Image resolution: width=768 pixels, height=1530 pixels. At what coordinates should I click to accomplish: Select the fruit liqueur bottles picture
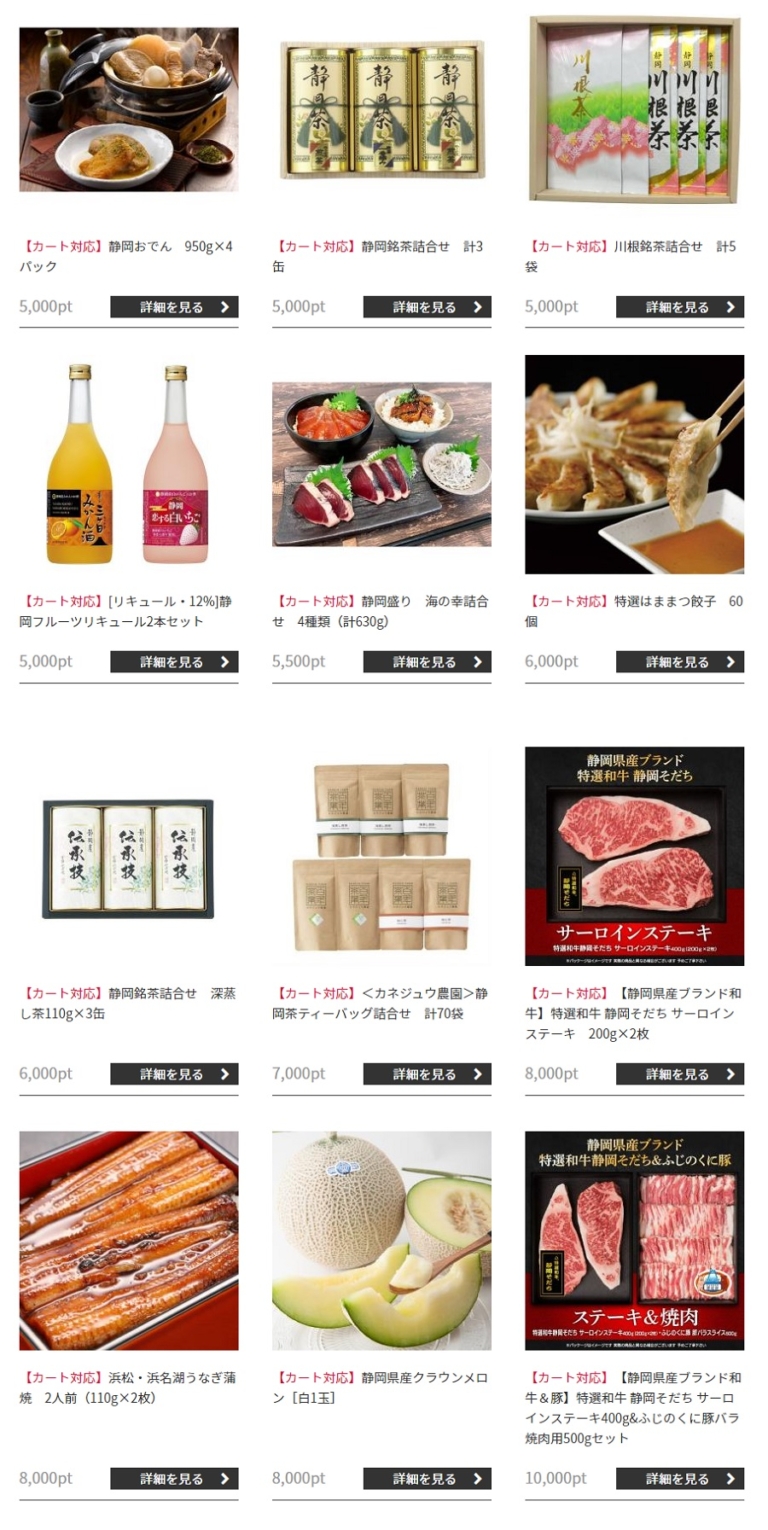point(129,464)
